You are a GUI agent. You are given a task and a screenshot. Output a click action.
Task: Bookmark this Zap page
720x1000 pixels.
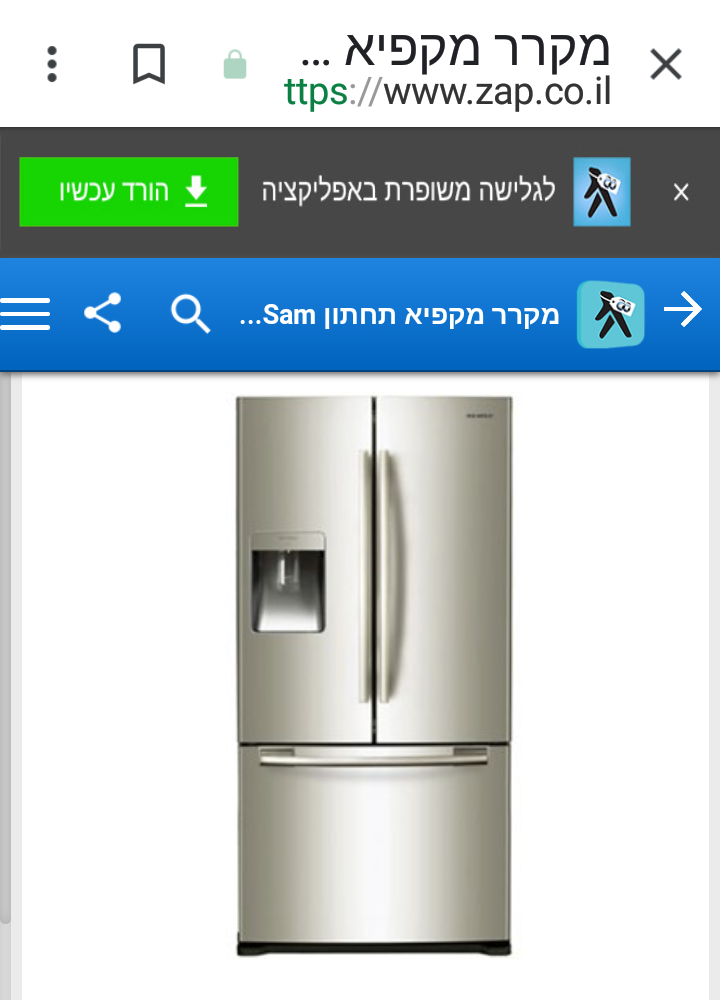point(149,65)
